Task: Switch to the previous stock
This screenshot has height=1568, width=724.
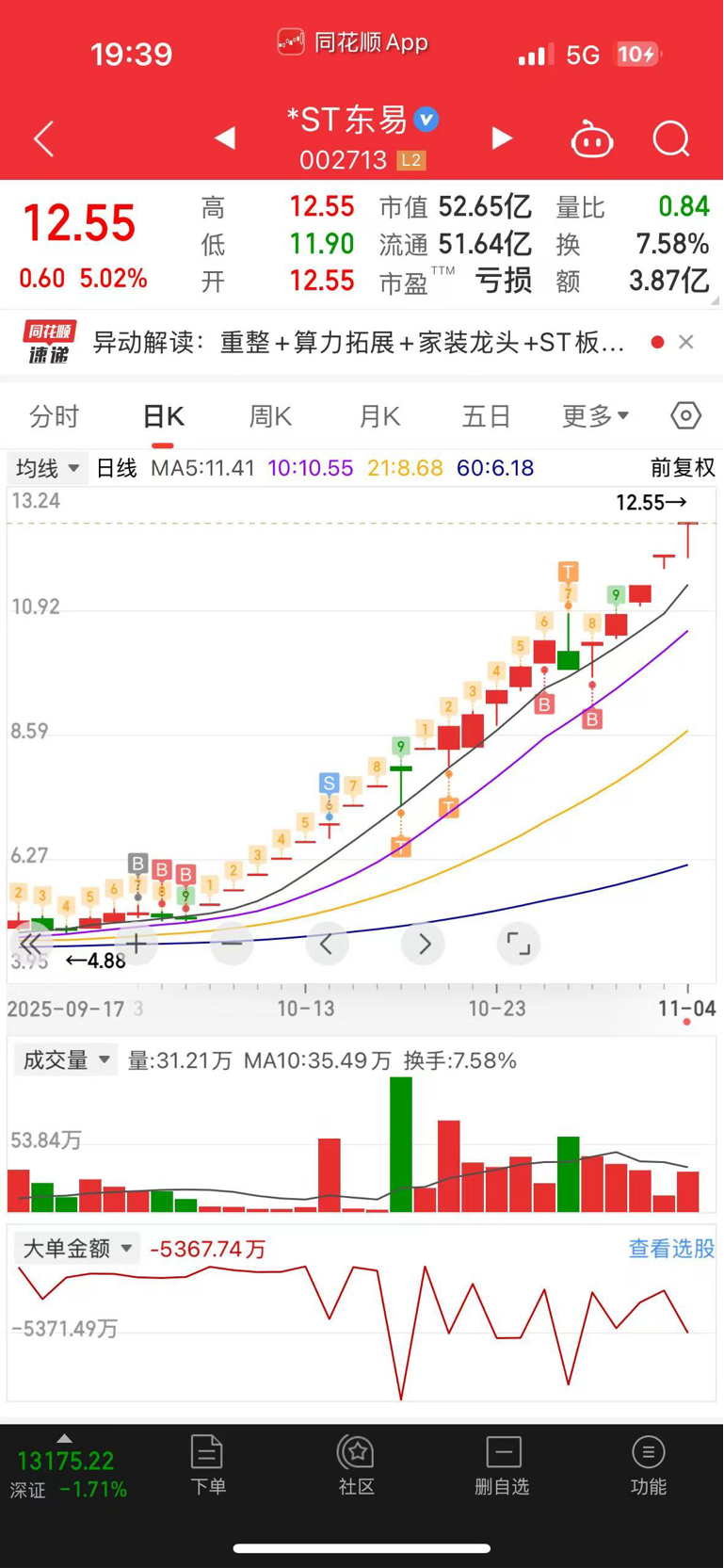Action: pyautogui.click(x=224, y=139)
